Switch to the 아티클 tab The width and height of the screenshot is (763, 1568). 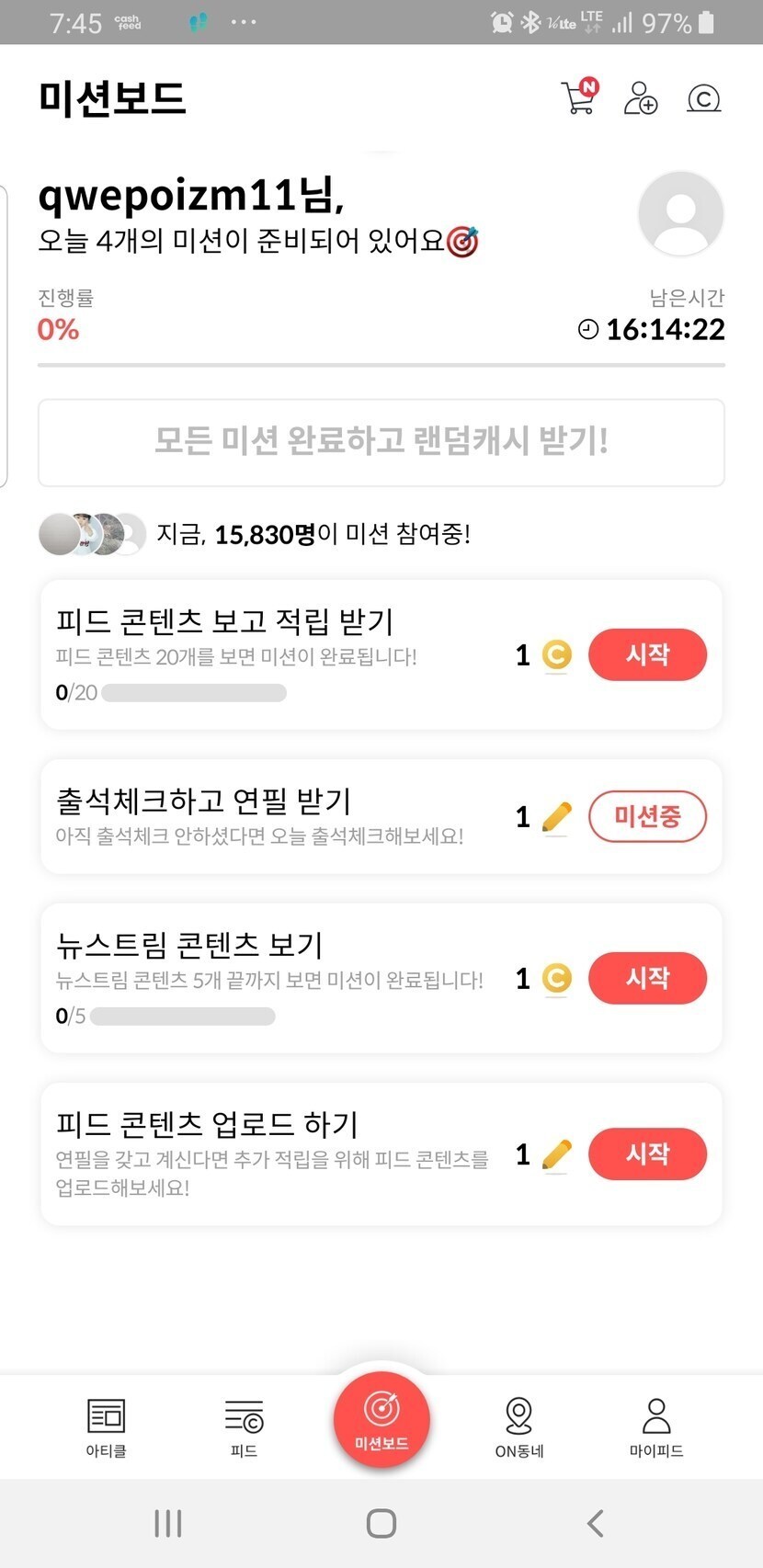[x=106, y=1426]
